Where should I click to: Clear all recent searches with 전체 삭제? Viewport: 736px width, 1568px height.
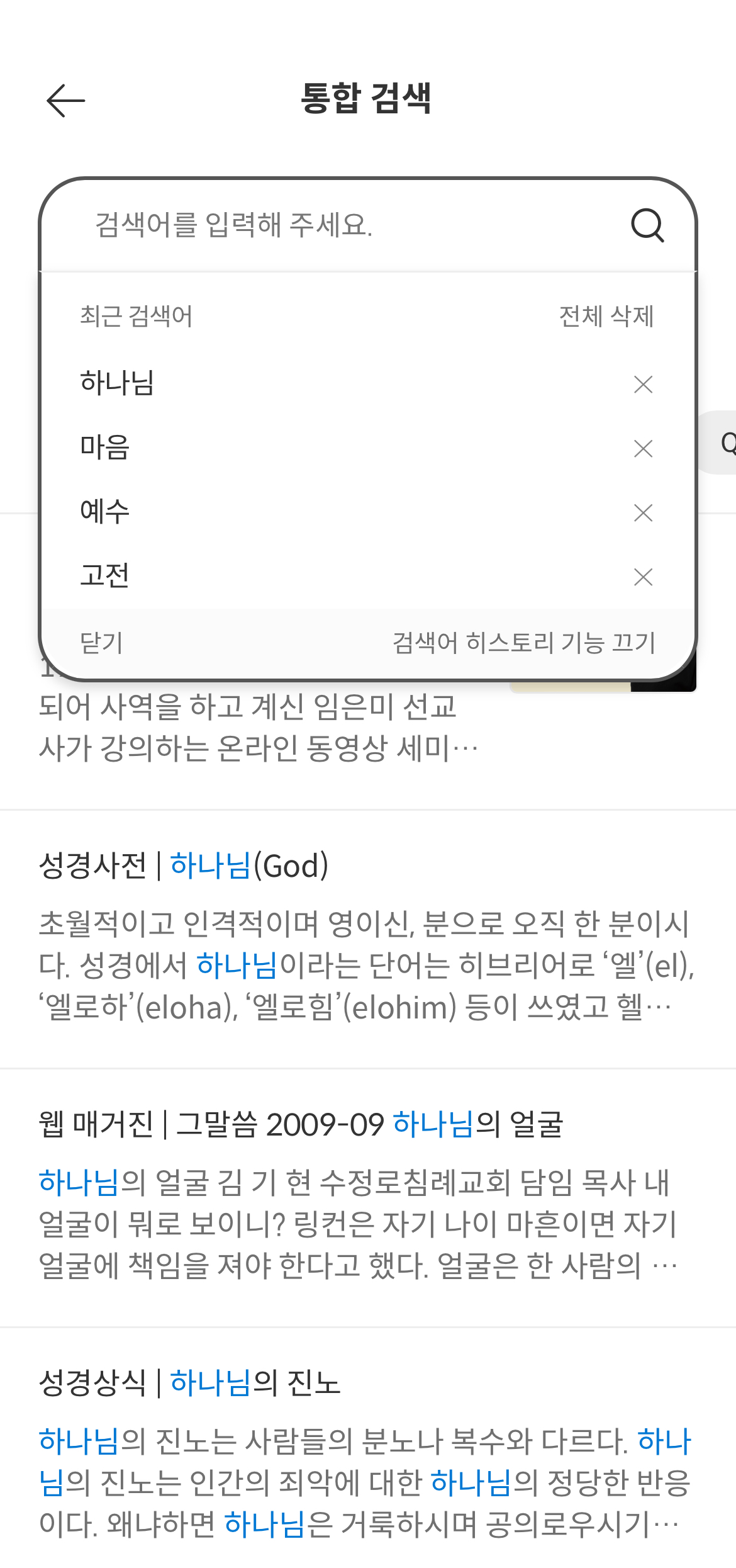(x=606, y=316)
